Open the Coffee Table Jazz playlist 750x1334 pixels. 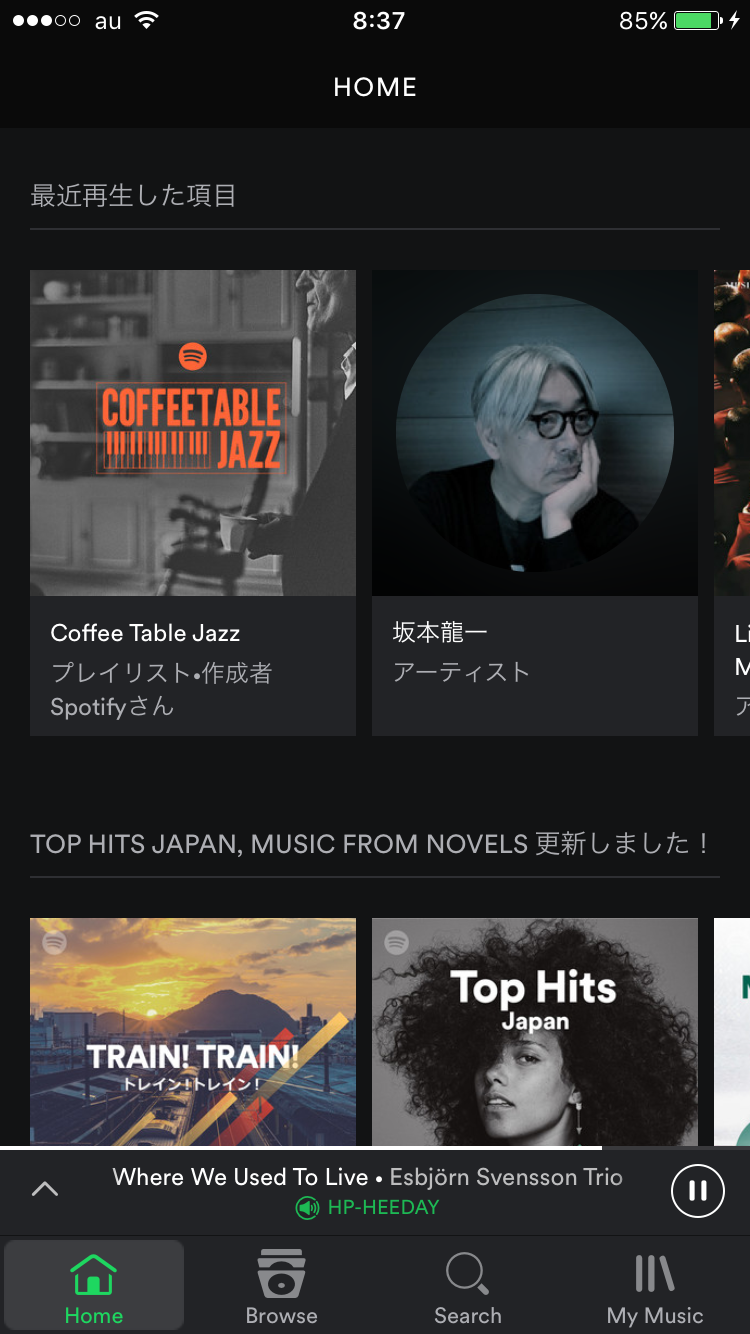[193, 503]
